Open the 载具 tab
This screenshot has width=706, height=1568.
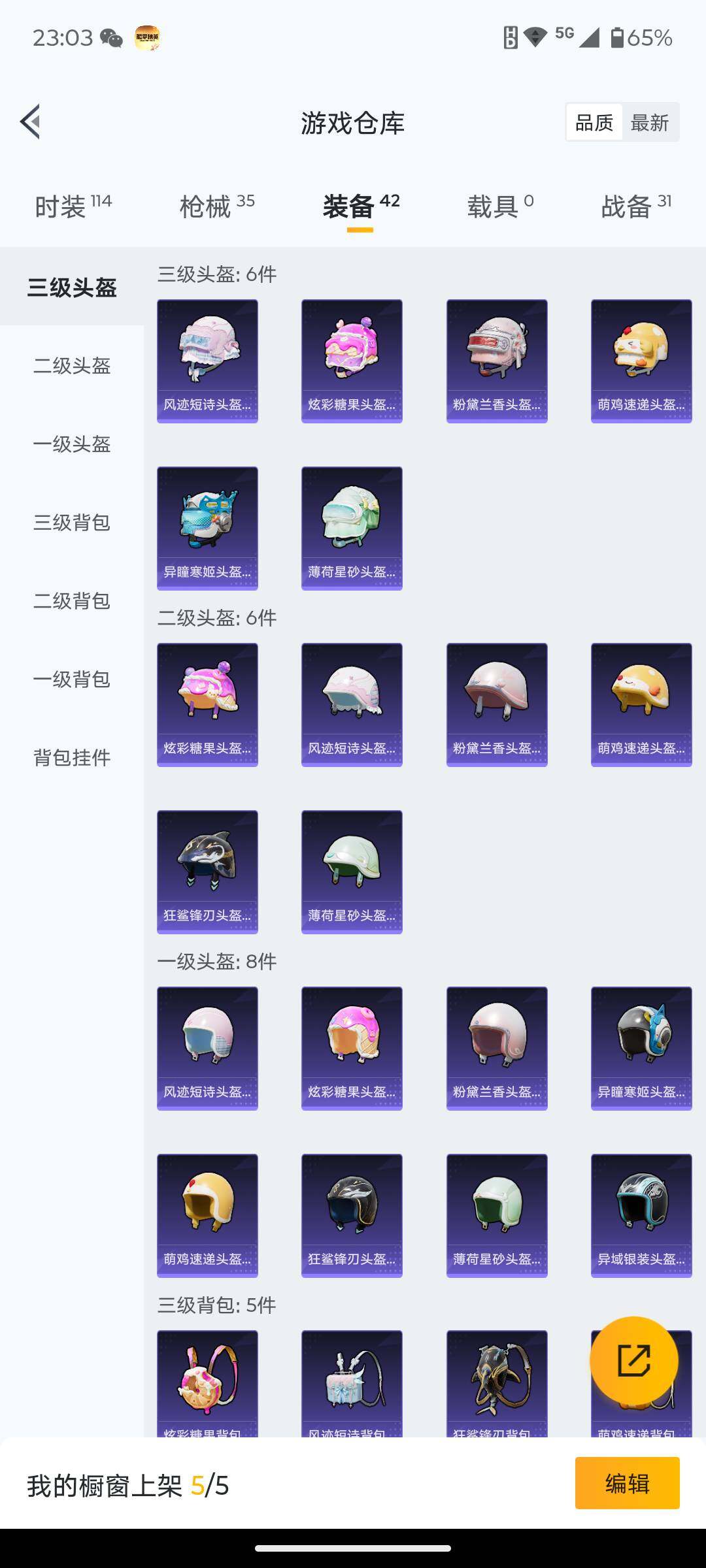pos(500,207)
